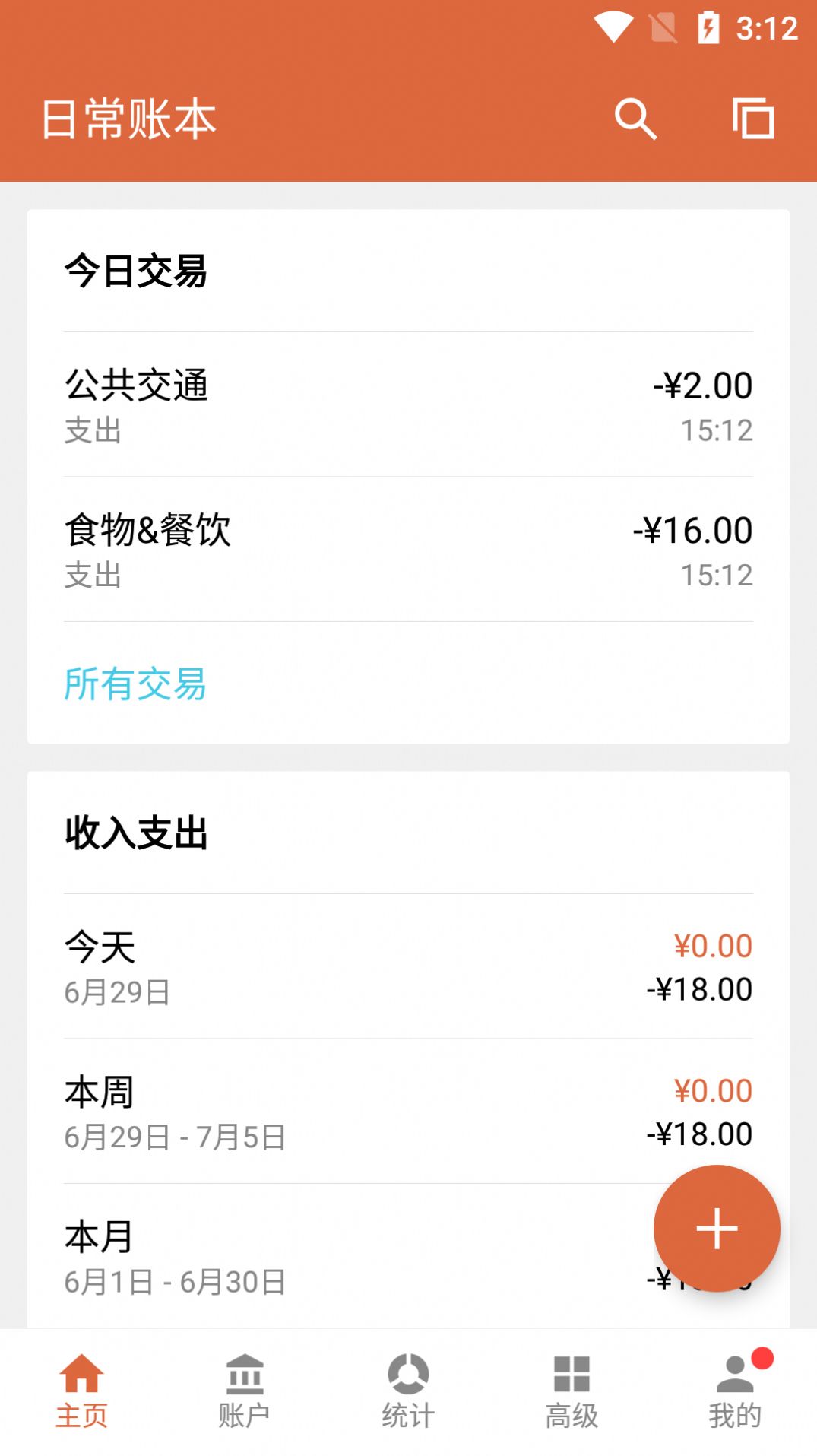Open the account book switcher icon top right
Viewport: 817px width, 1456px height.
click(x=751, y=118)
